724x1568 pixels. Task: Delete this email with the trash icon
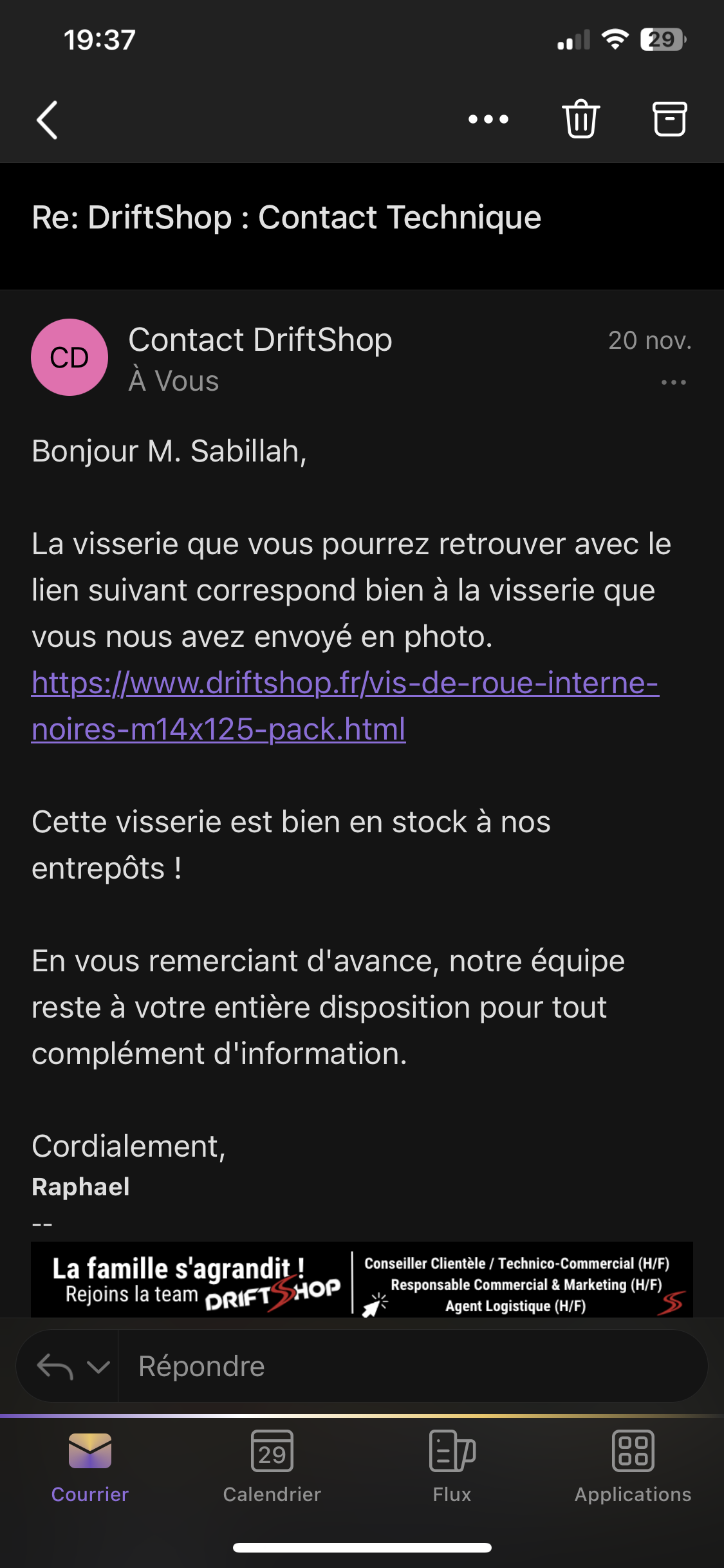[x=581, y=119]
